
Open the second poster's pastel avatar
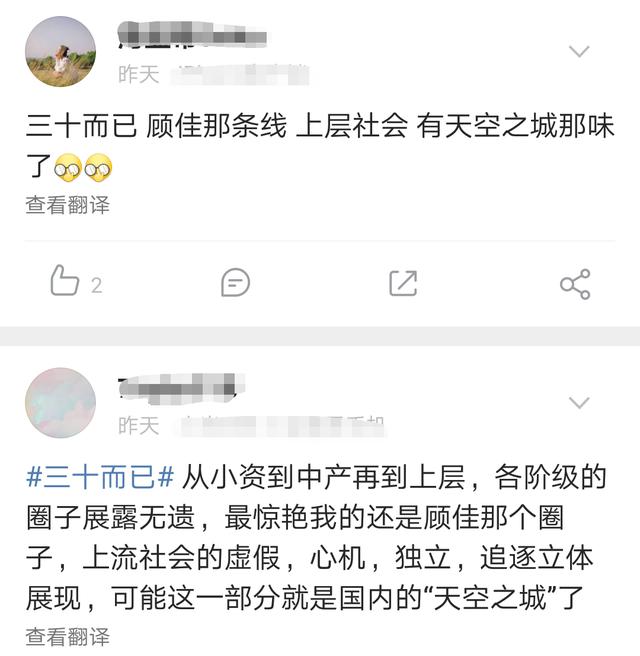coord(60,403)
